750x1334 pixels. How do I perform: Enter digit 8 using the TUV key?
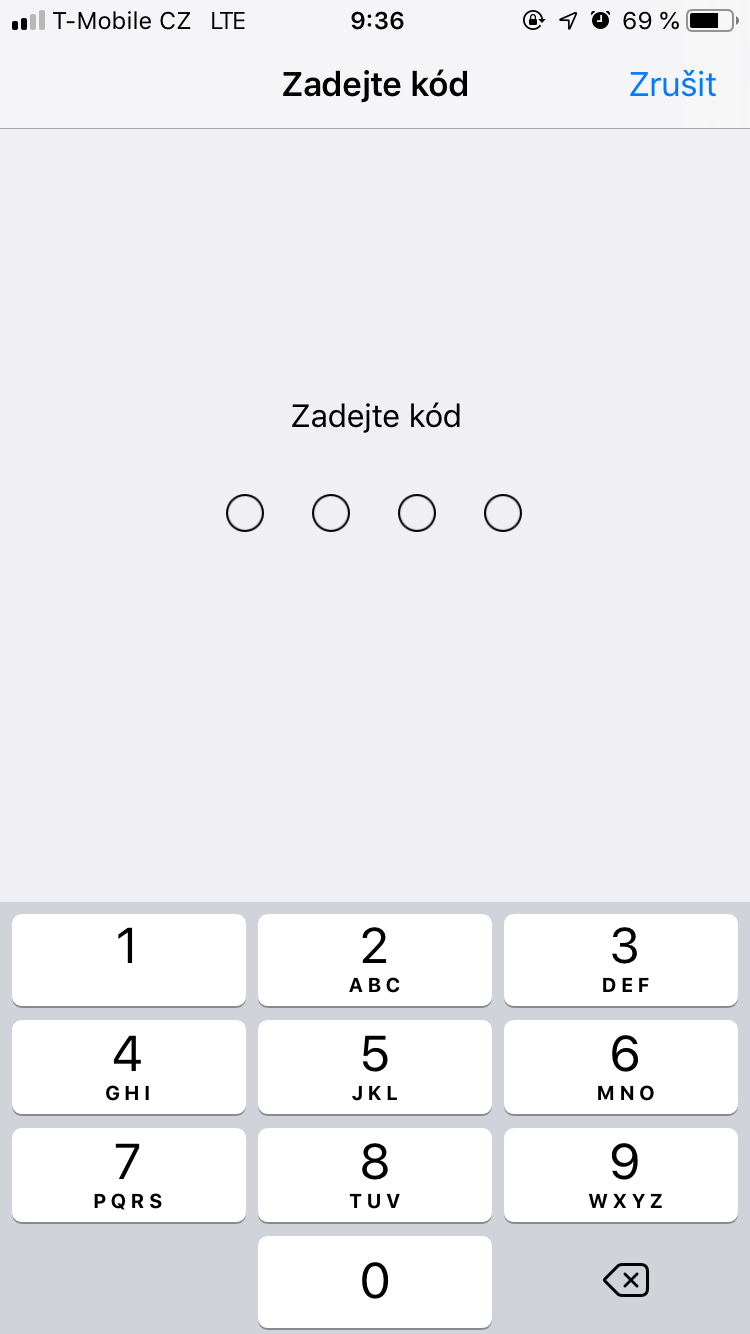point(374,1174)
